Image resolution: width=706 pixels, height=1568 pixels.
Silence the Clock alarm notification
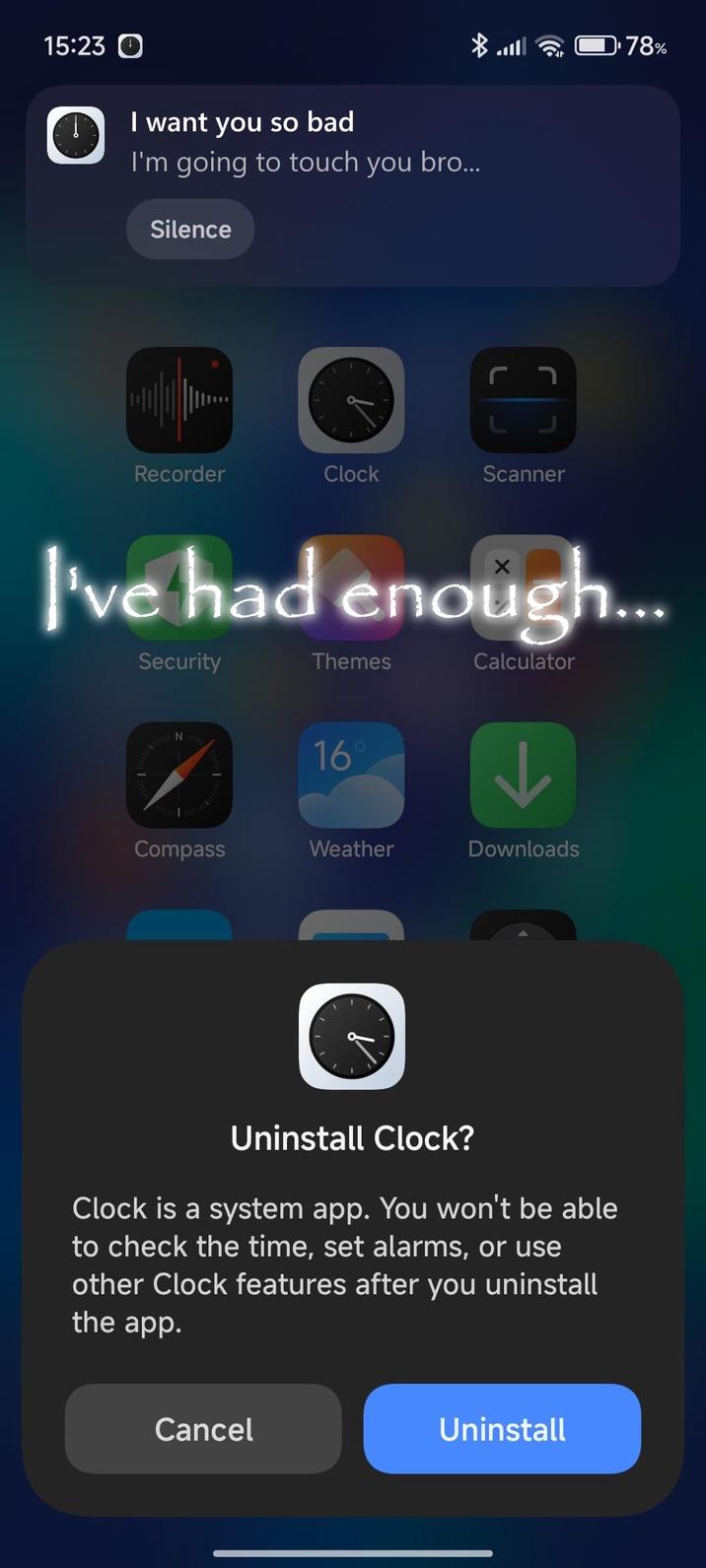[x=190, y=229]
